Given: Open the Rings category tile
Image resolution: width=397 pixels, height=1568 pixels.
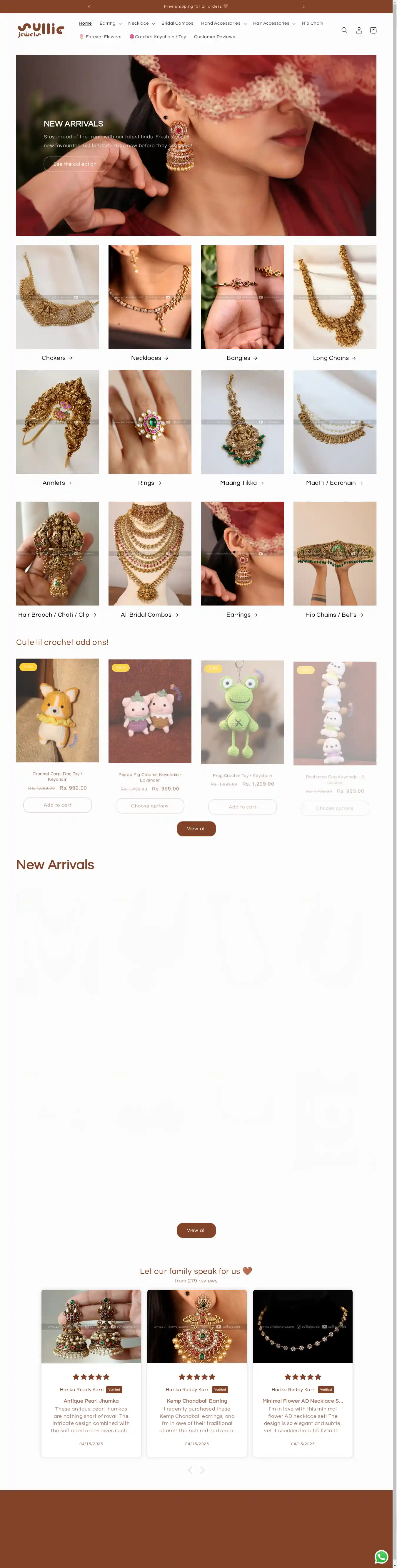Looking at the screenshot, I should point(149,483).
